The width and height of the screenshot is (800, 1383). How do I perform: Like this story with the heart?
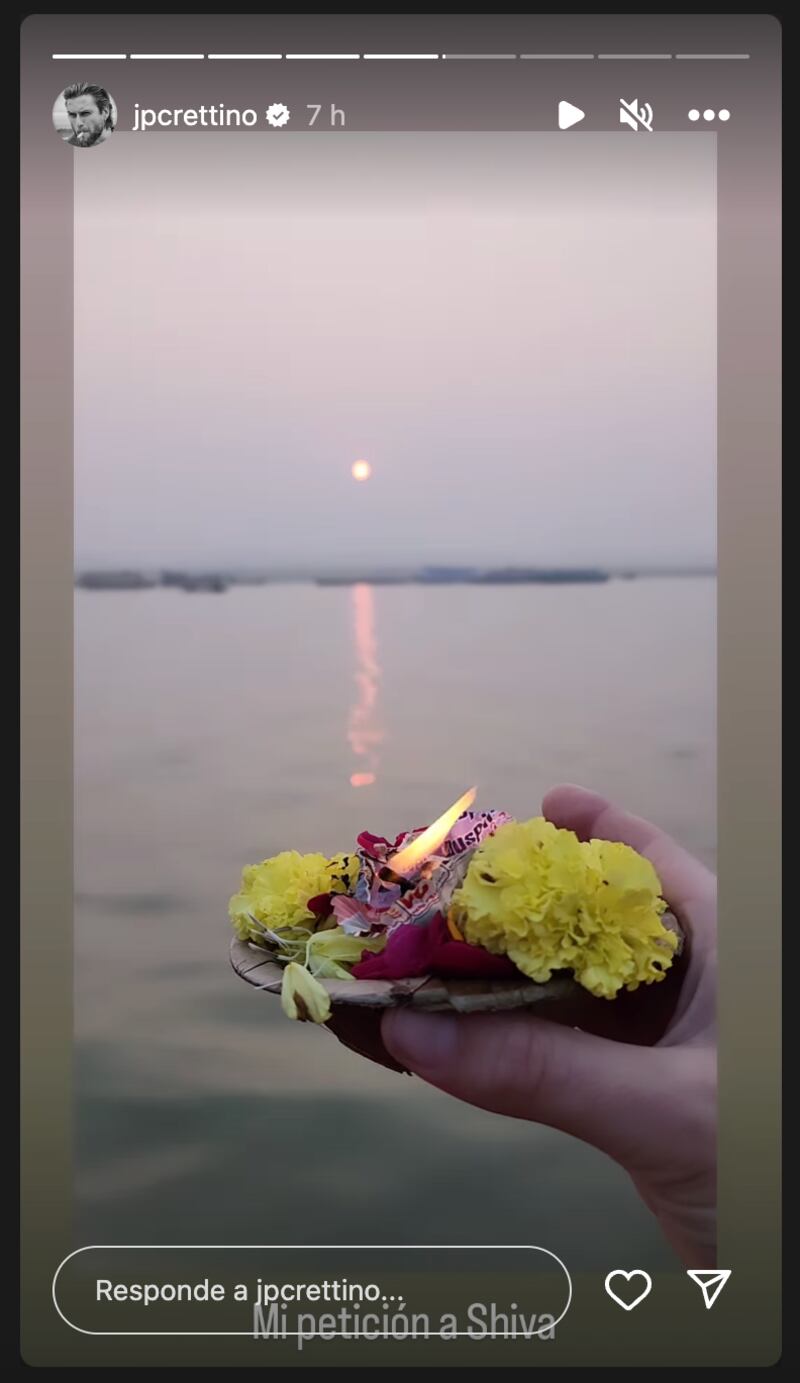coord(628,1289)
